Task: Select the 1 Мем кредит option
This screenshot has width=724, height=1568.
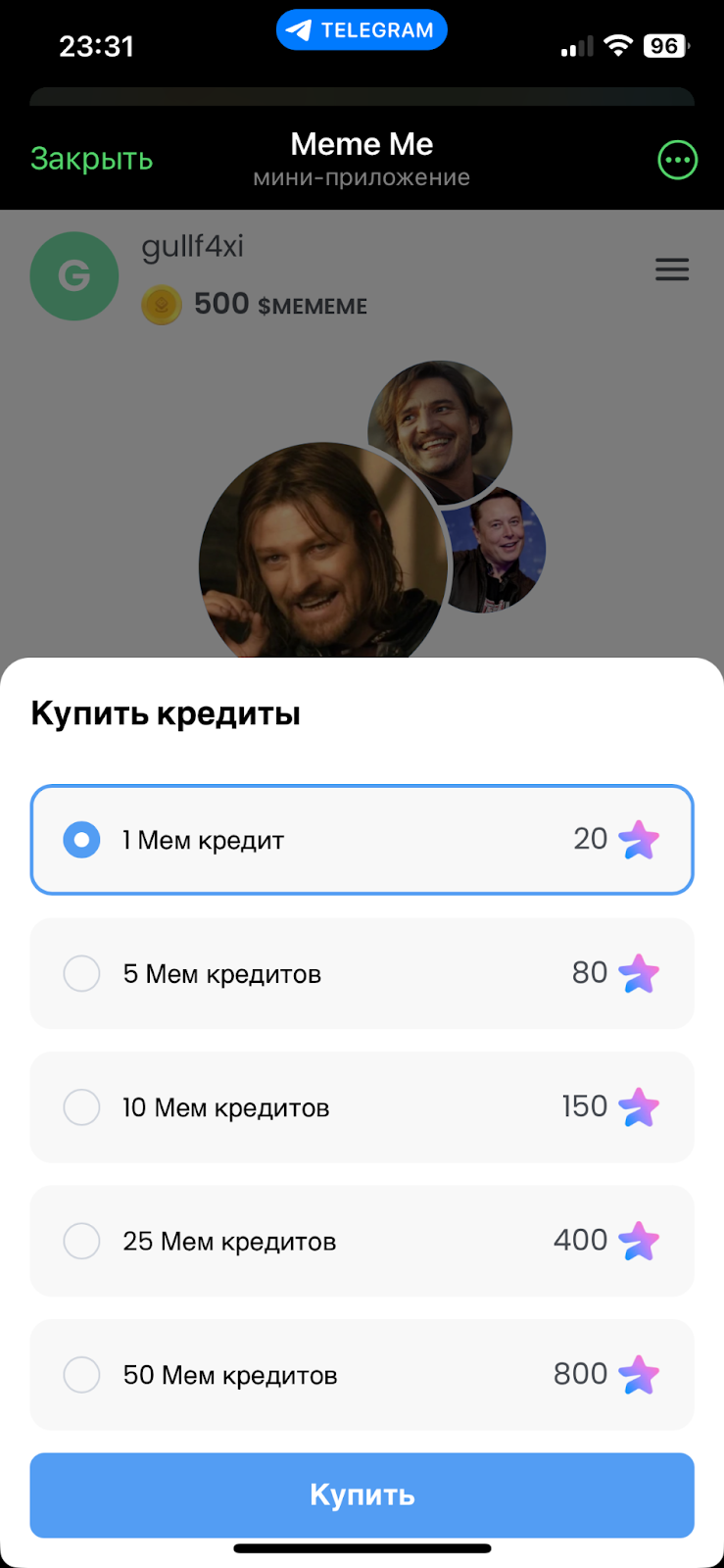Action: point(362,840)
